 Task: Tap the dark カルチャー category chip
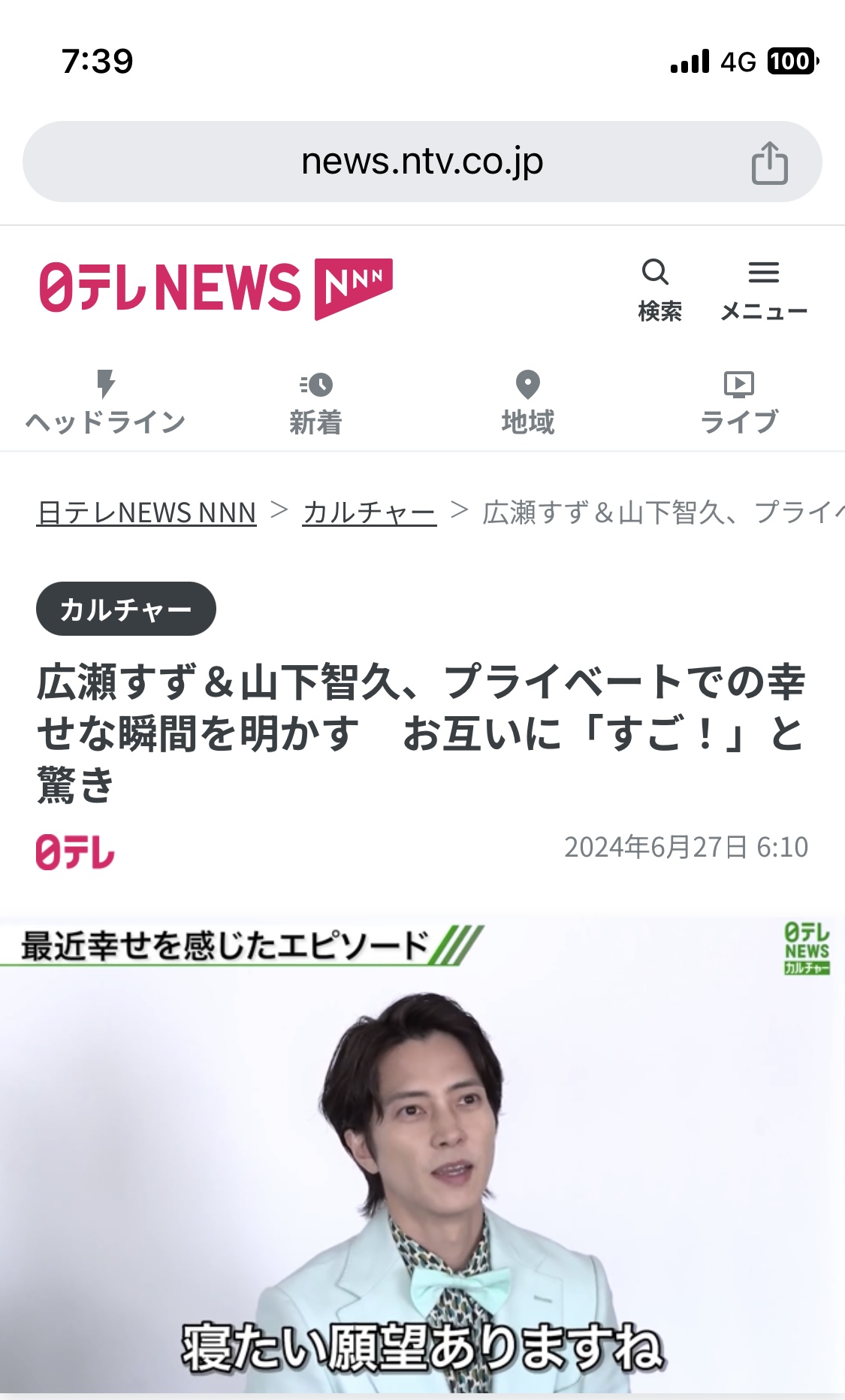point(126,609)
